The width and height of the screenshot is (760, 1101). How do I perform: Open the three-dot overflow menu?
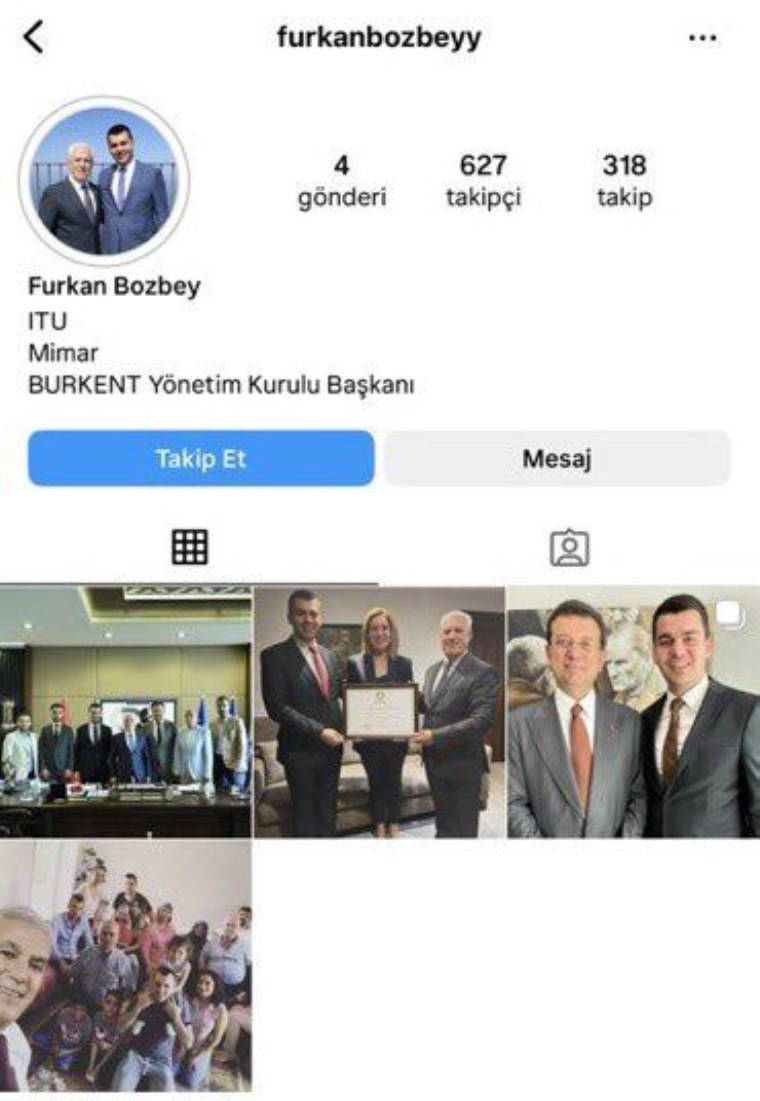pos(703,38)
